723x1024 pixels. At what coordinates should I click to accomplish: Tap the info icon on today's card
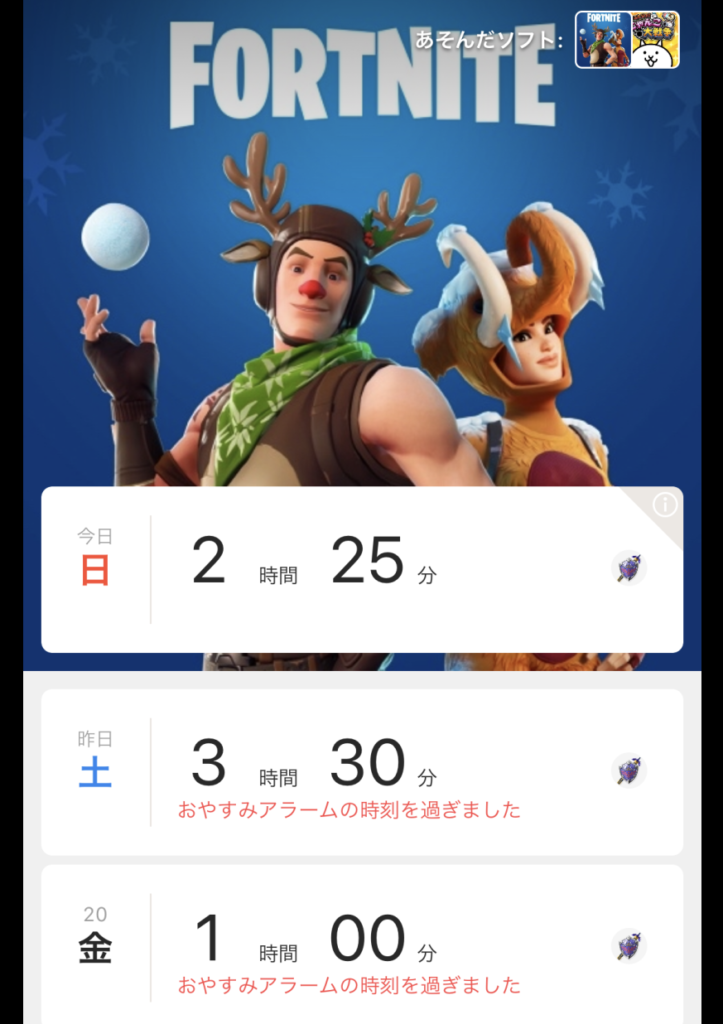pos(665,506)
